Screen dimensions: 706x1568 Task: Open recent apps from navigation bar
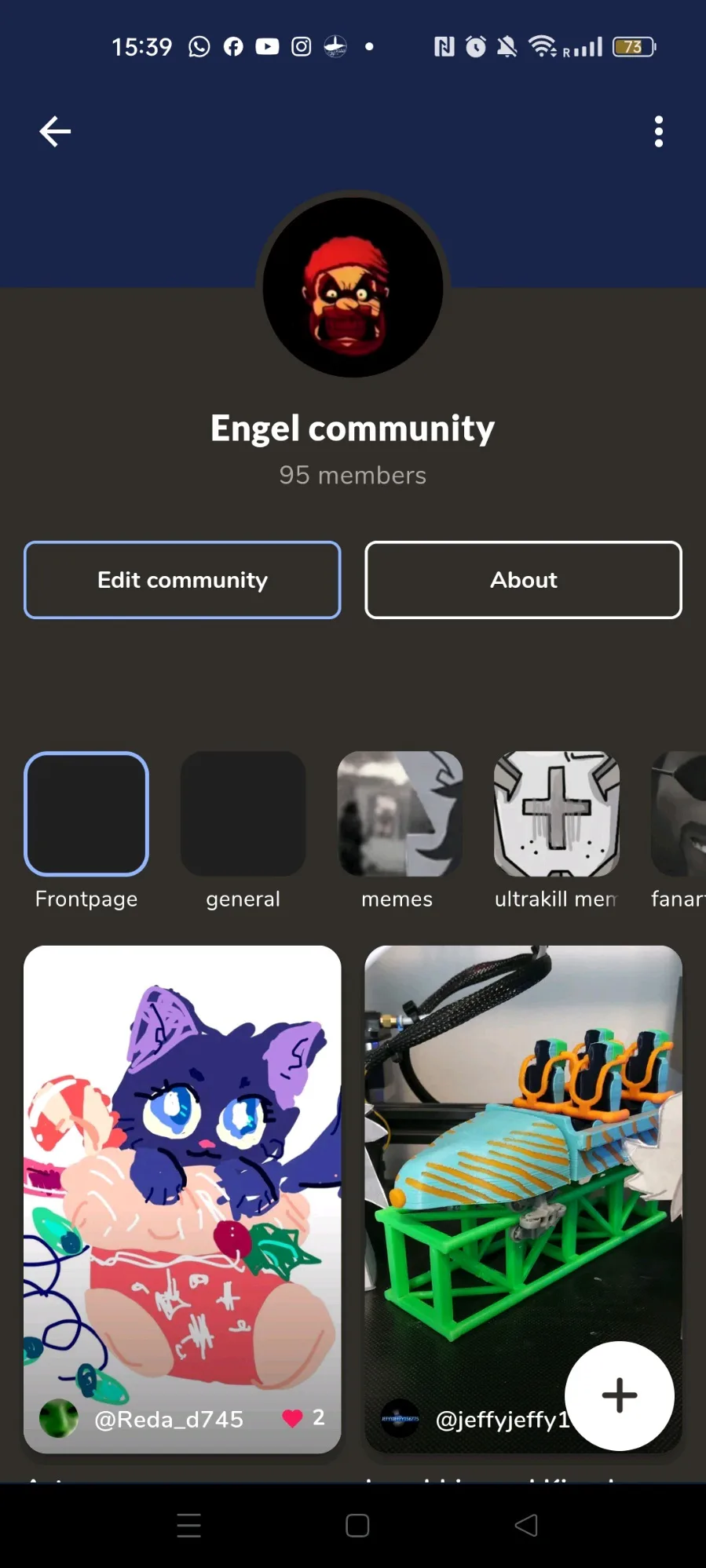(188, 1526)
